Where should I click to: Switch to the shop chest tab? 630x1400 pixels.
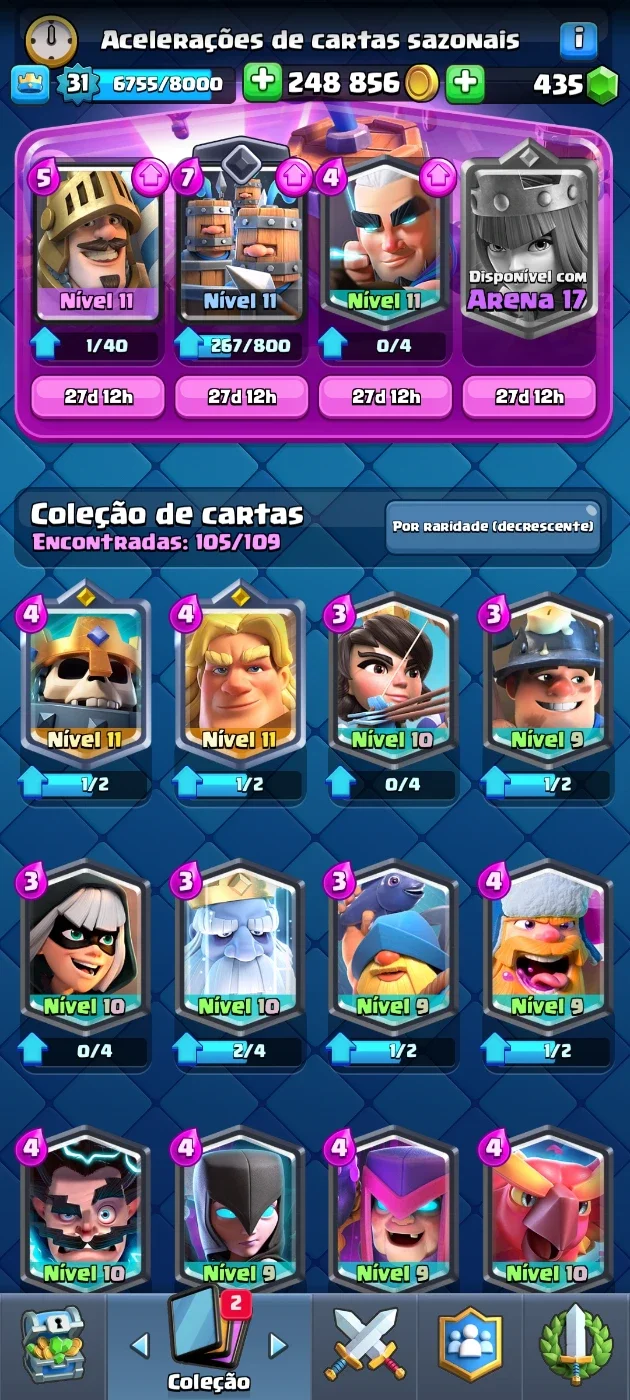coord(53,1345)
